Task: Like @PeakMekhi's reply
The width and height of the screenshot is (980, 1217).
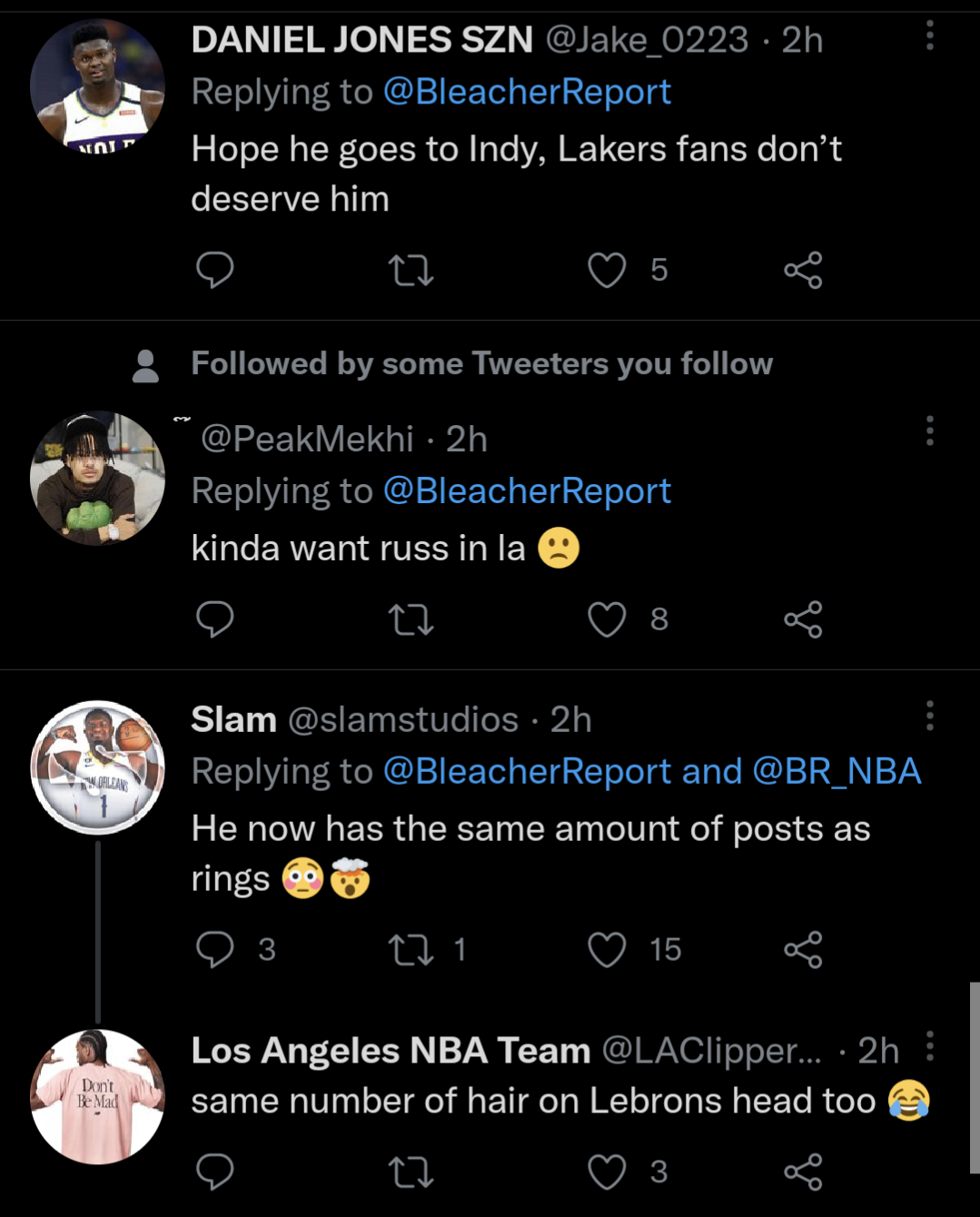Action: tap(606, 620)
